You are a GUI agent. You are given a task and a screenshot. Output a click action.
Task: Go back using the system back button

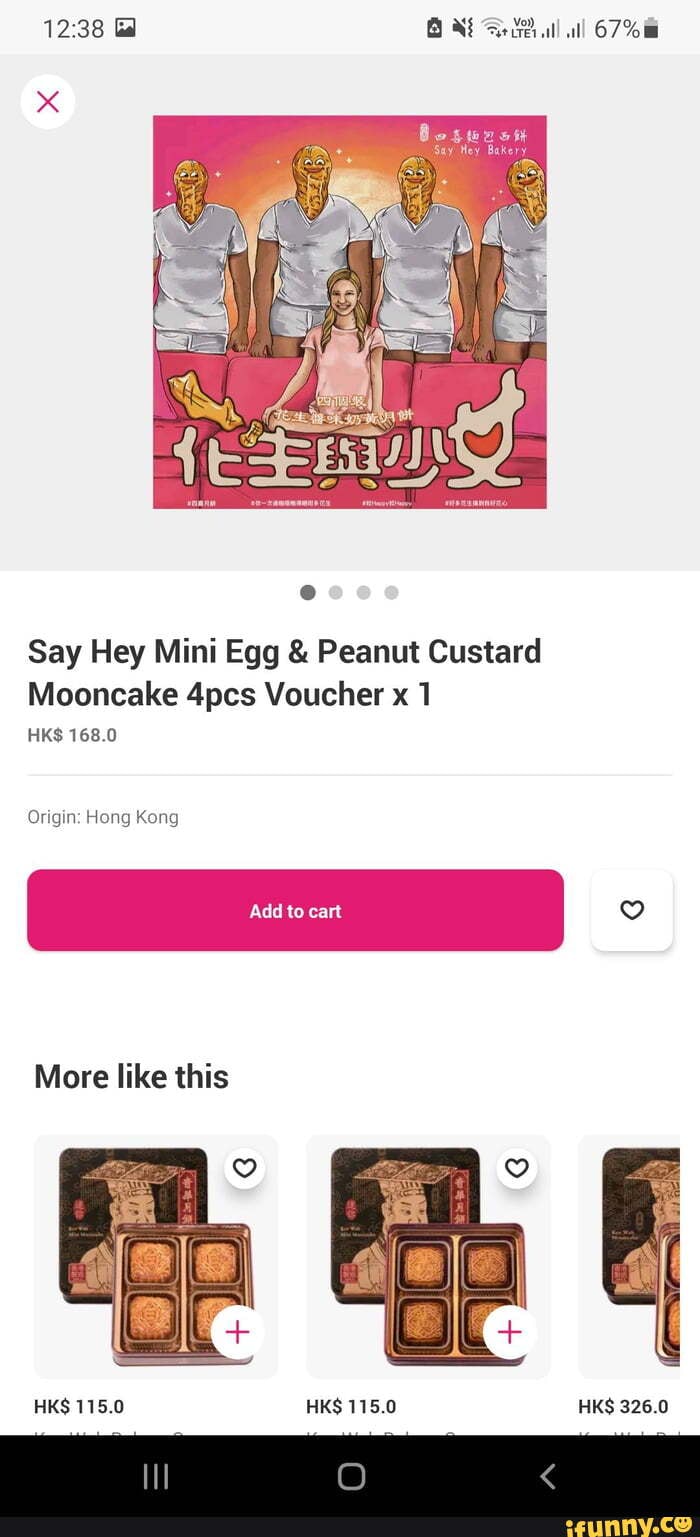click(x=547, y=1476)
